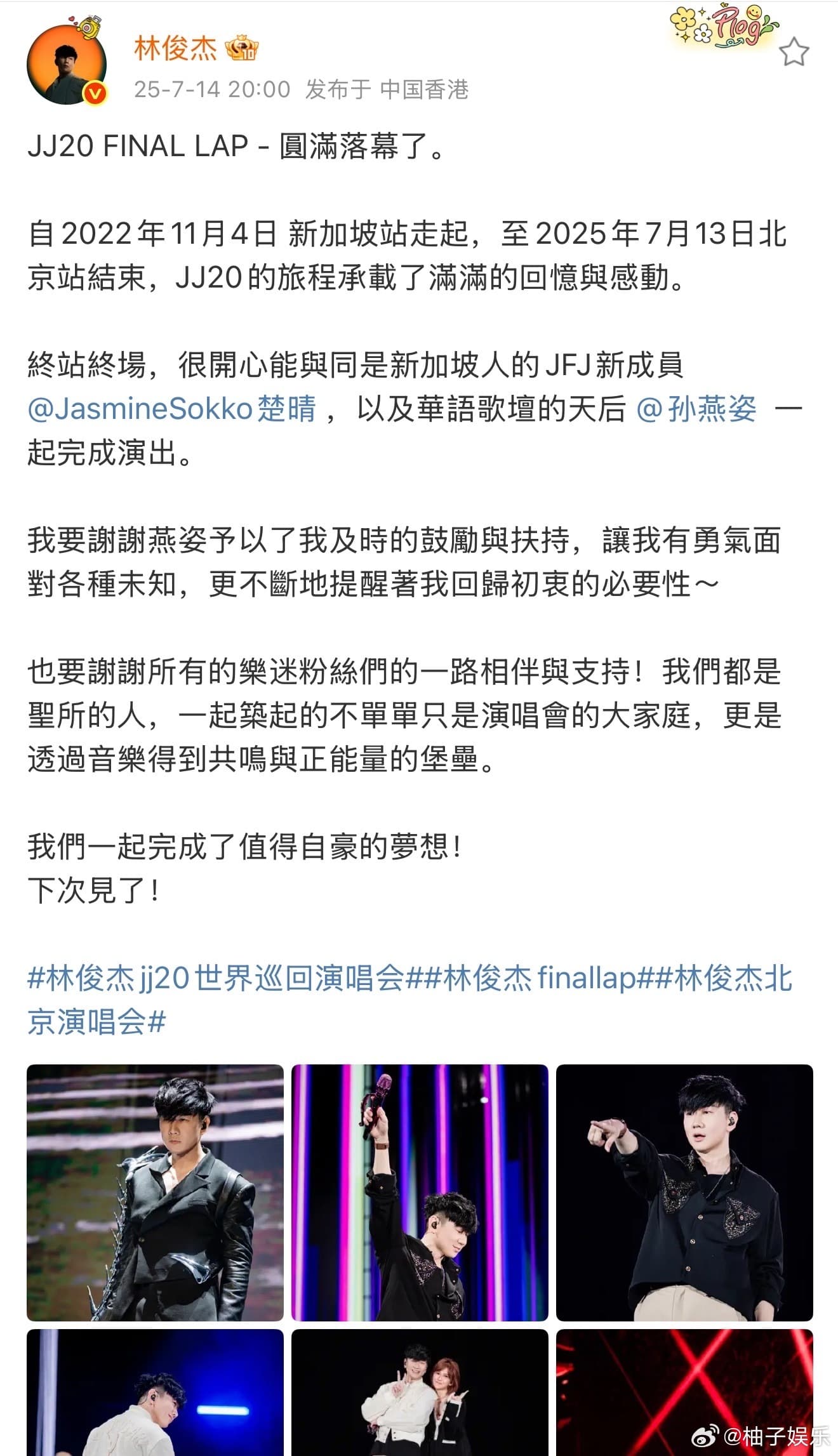Image resolution: width=838 pixels, height=1456 pixels.
Task: View the photo of the spiked silver jacket
Action: point(155,1193)
